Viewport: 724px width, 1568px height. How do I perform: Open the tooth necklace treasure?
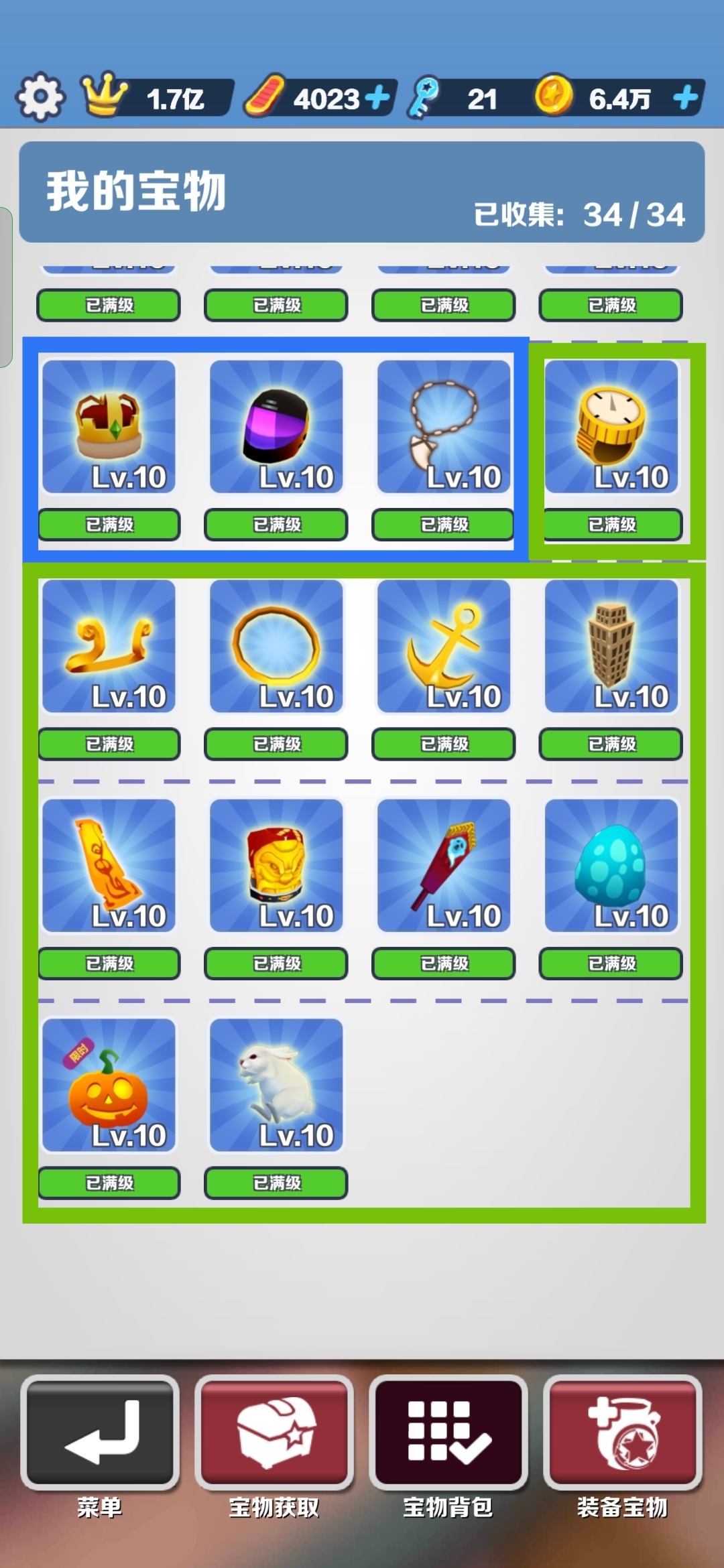click(444, 427)
